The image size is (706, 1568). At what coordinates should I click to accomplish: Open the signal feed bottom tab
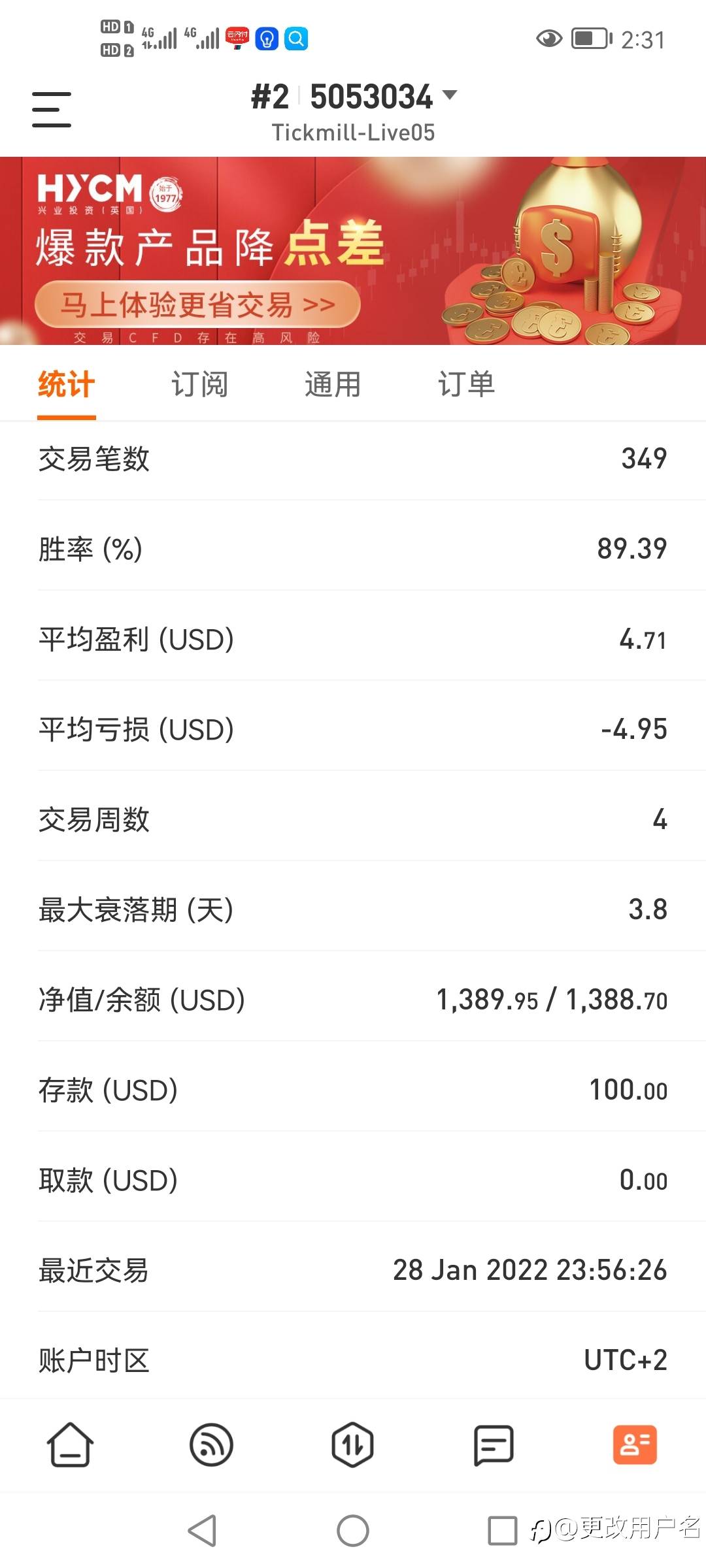click(x=211, y=1445)
